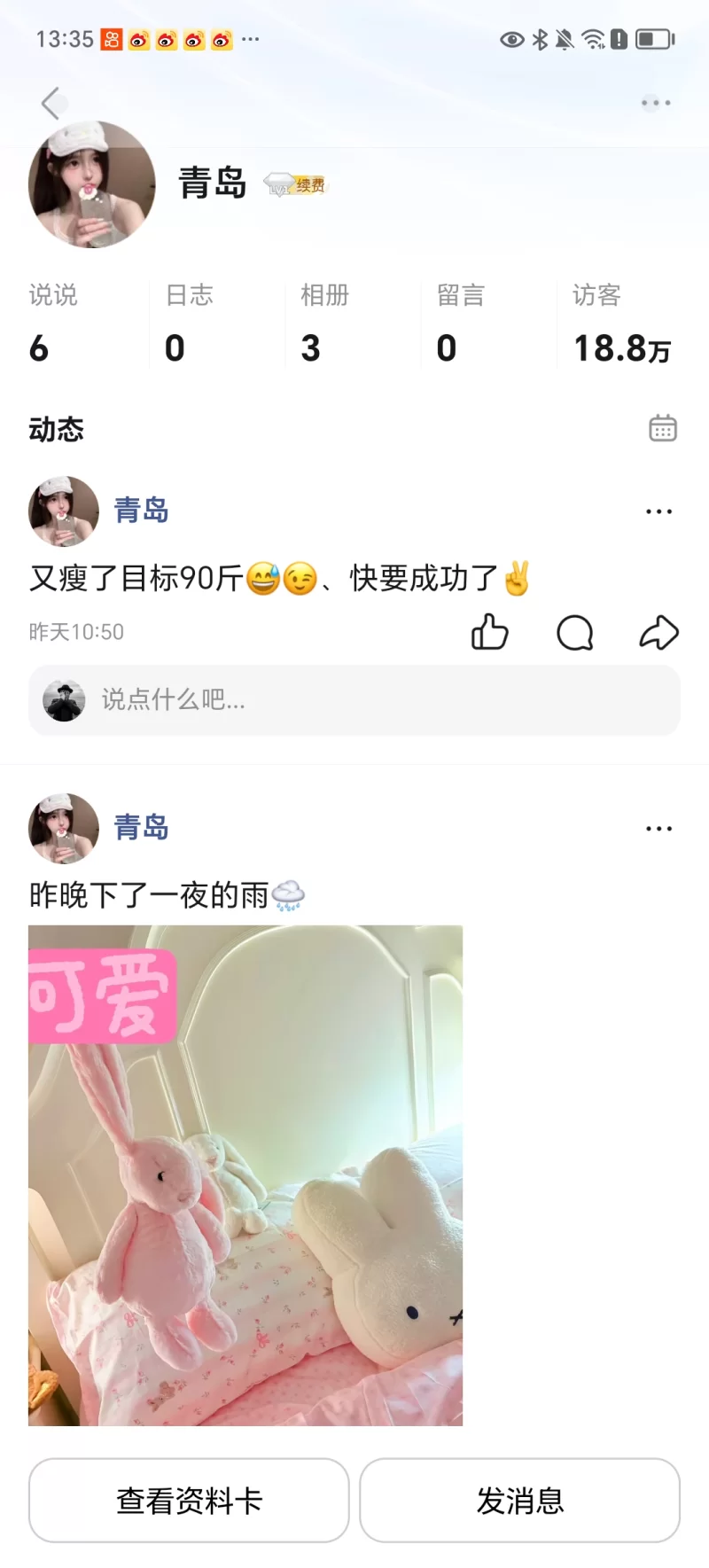Tap the 说点什么吧 comment field
The width and height of the screenshot is (709, 1568).
[x=354, y=700]
